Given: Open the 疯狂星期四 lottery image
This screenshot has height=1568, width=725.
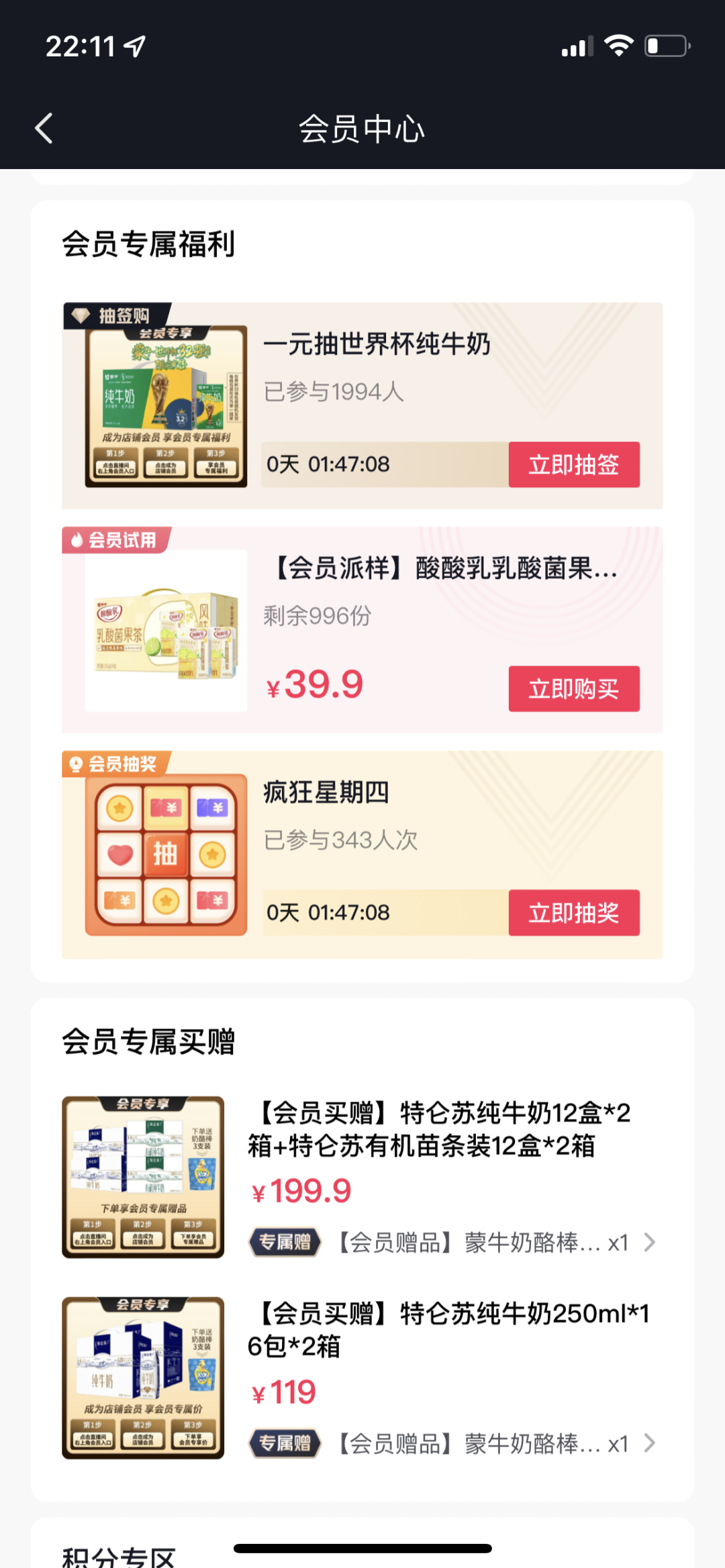Looking at the screenshot, I should pos(166,854).
